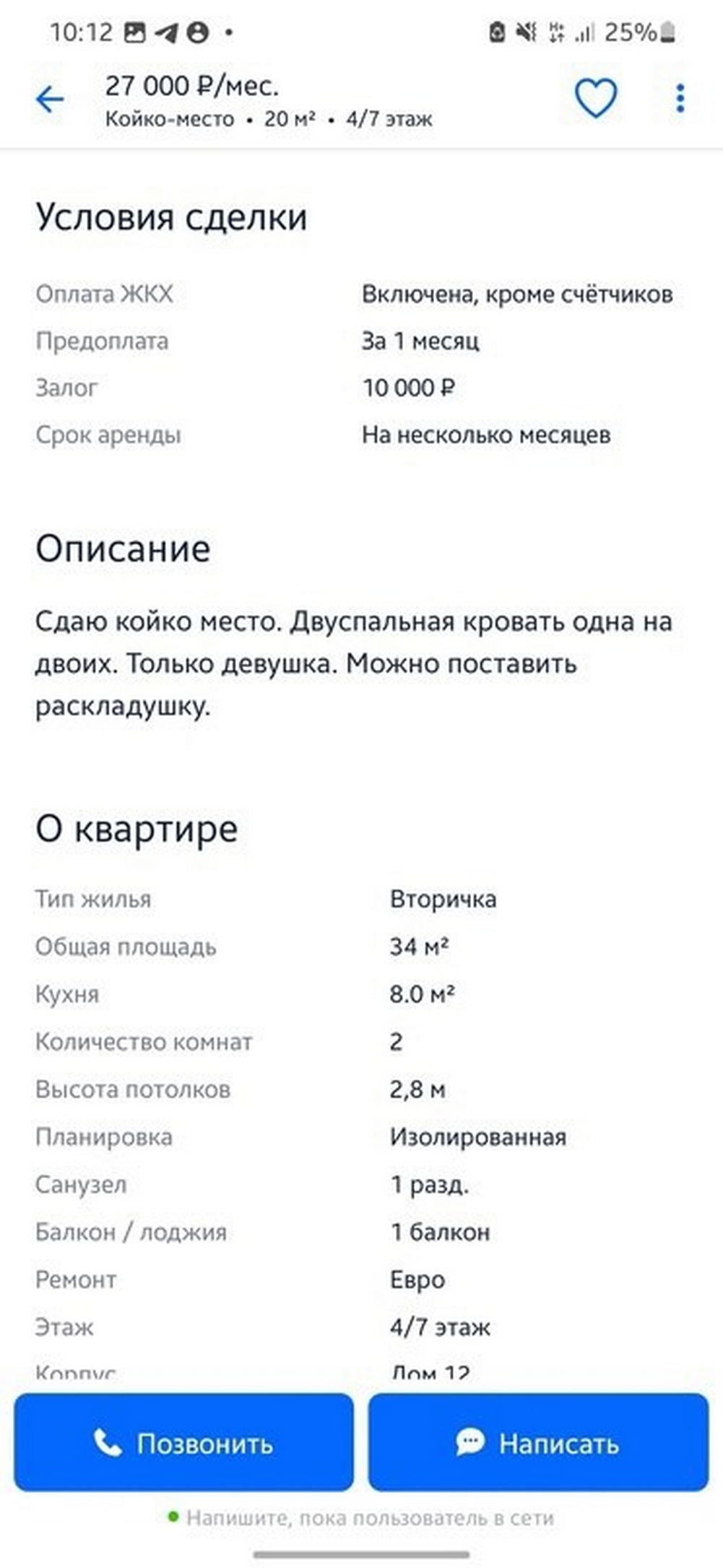723x1568 pixels.
Task: Call the owner via Позвонить
Action: 184,1442
